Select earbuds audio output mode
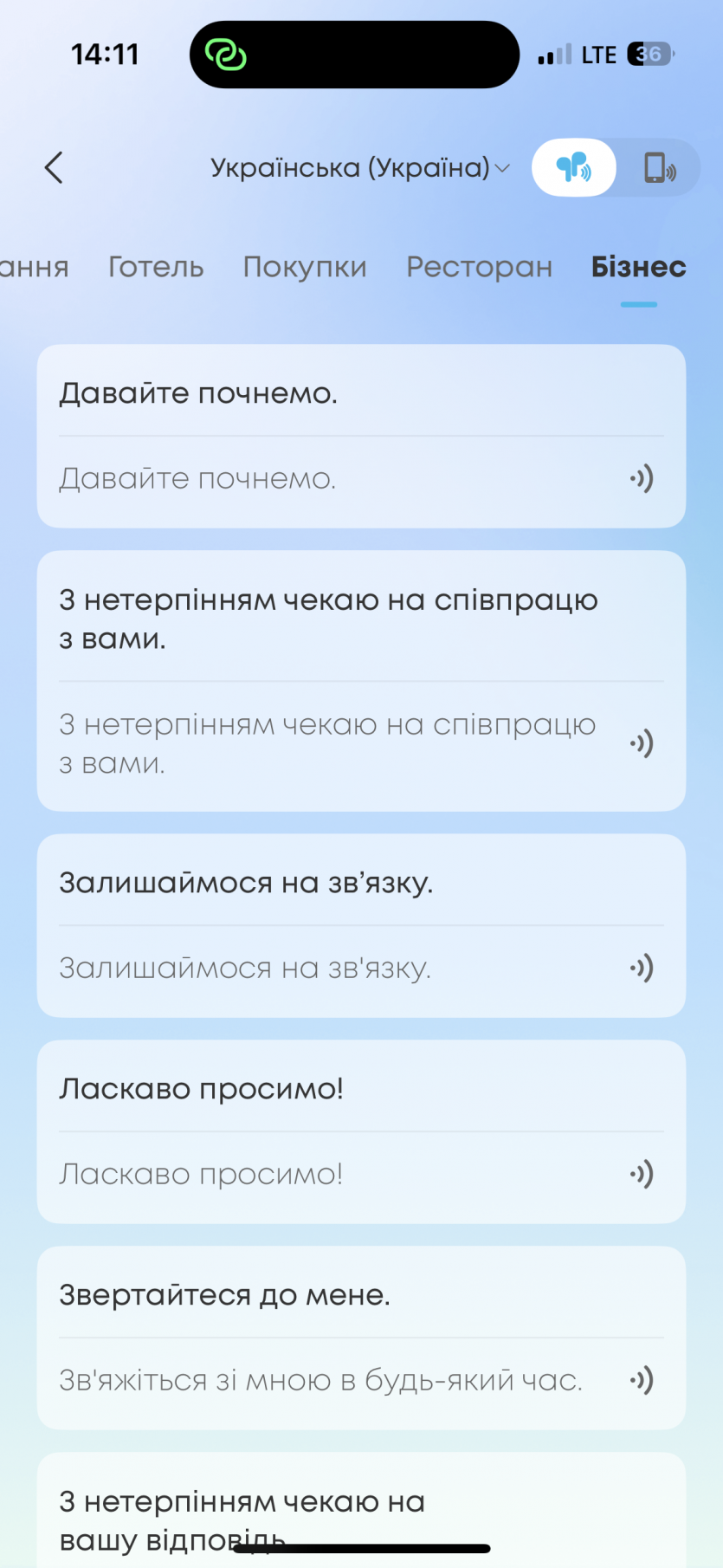This screenshot has height=1568, width=723. 573,167
